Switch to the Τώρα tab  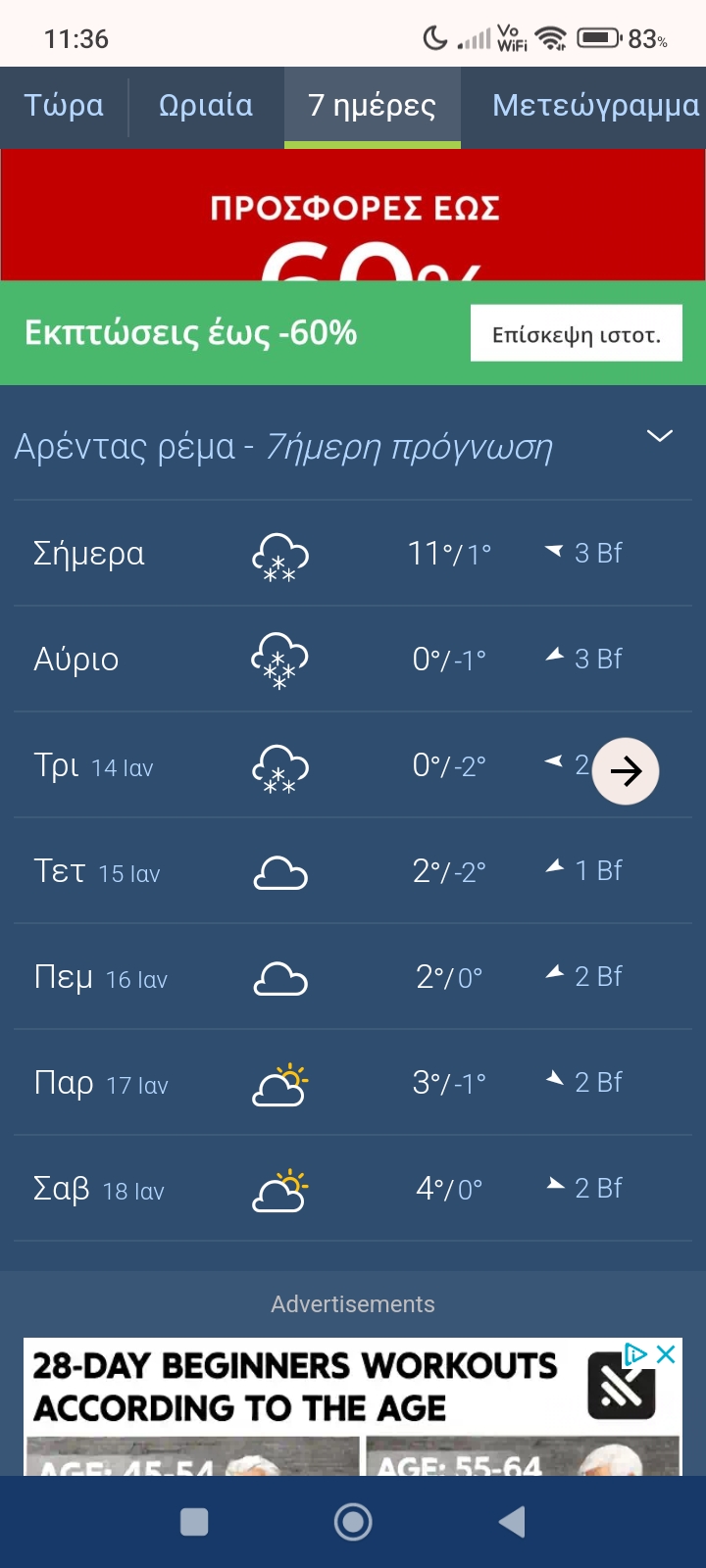[x=64, y=106]
